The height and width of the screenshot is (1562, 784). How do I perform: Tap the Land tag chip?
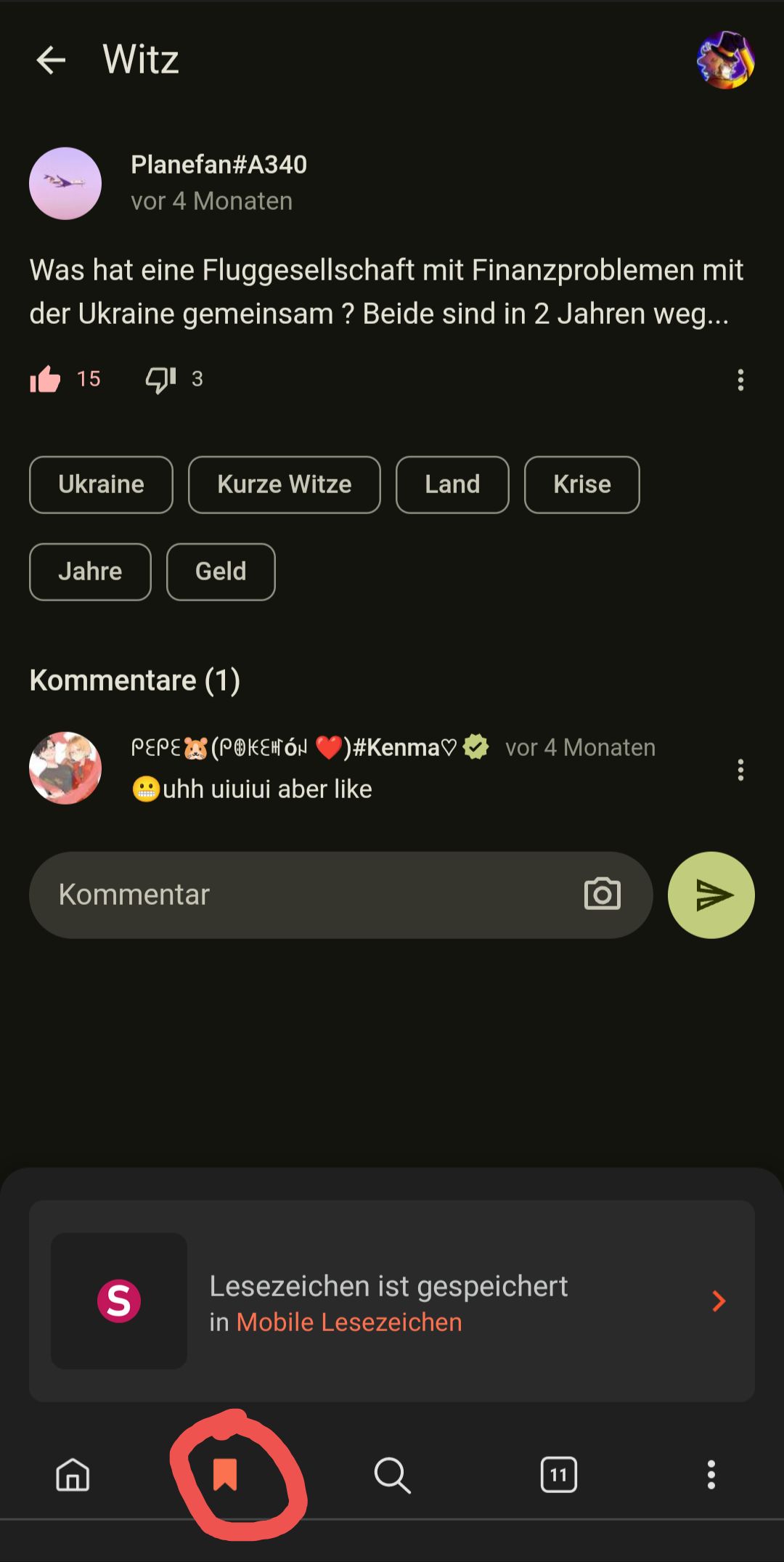pyautogui.click(x=452, y=484)
